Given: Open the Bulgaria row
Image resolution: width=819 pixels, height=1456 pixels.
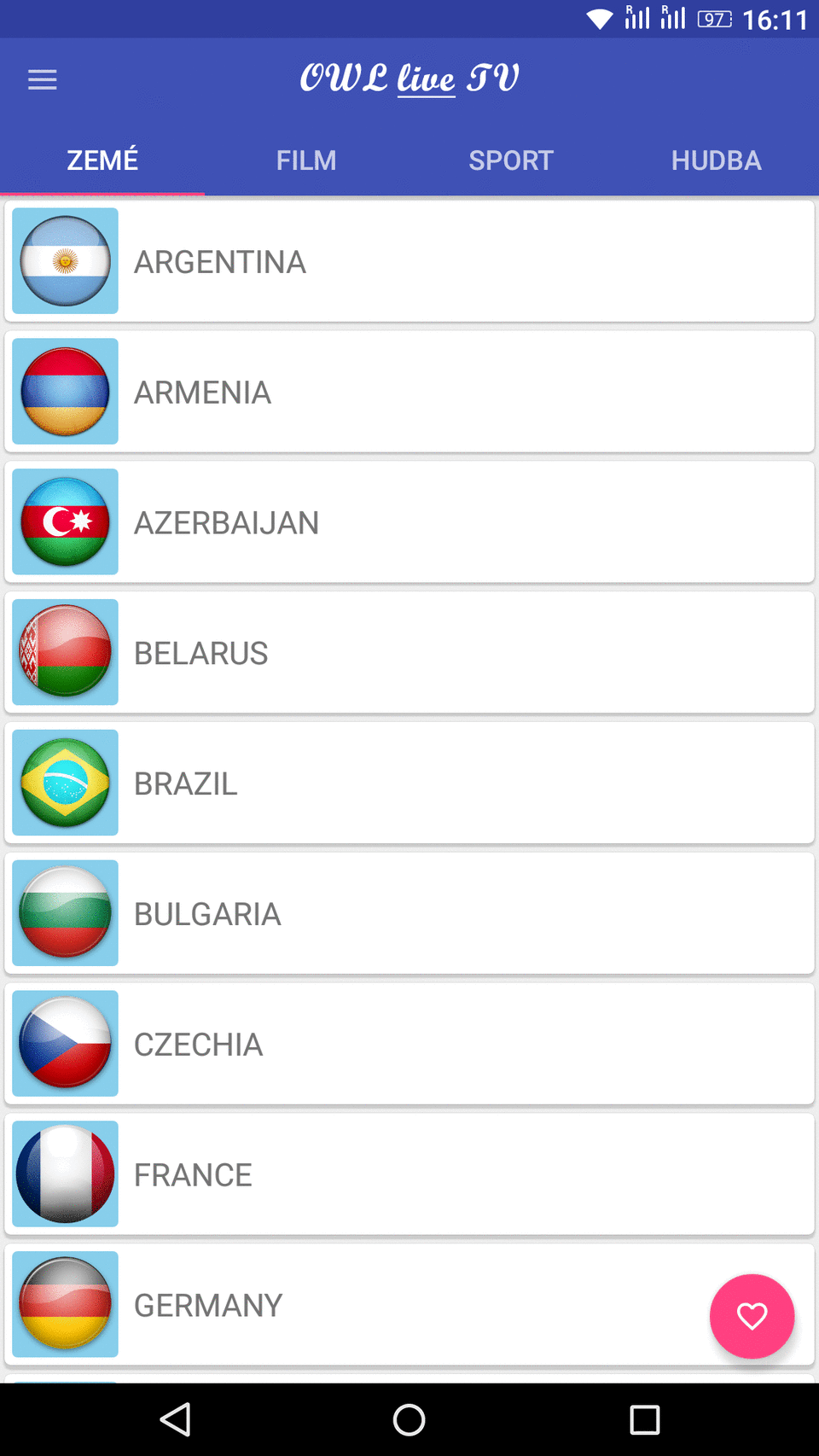Looking at the screenshot, I should (x=409, y=914).
